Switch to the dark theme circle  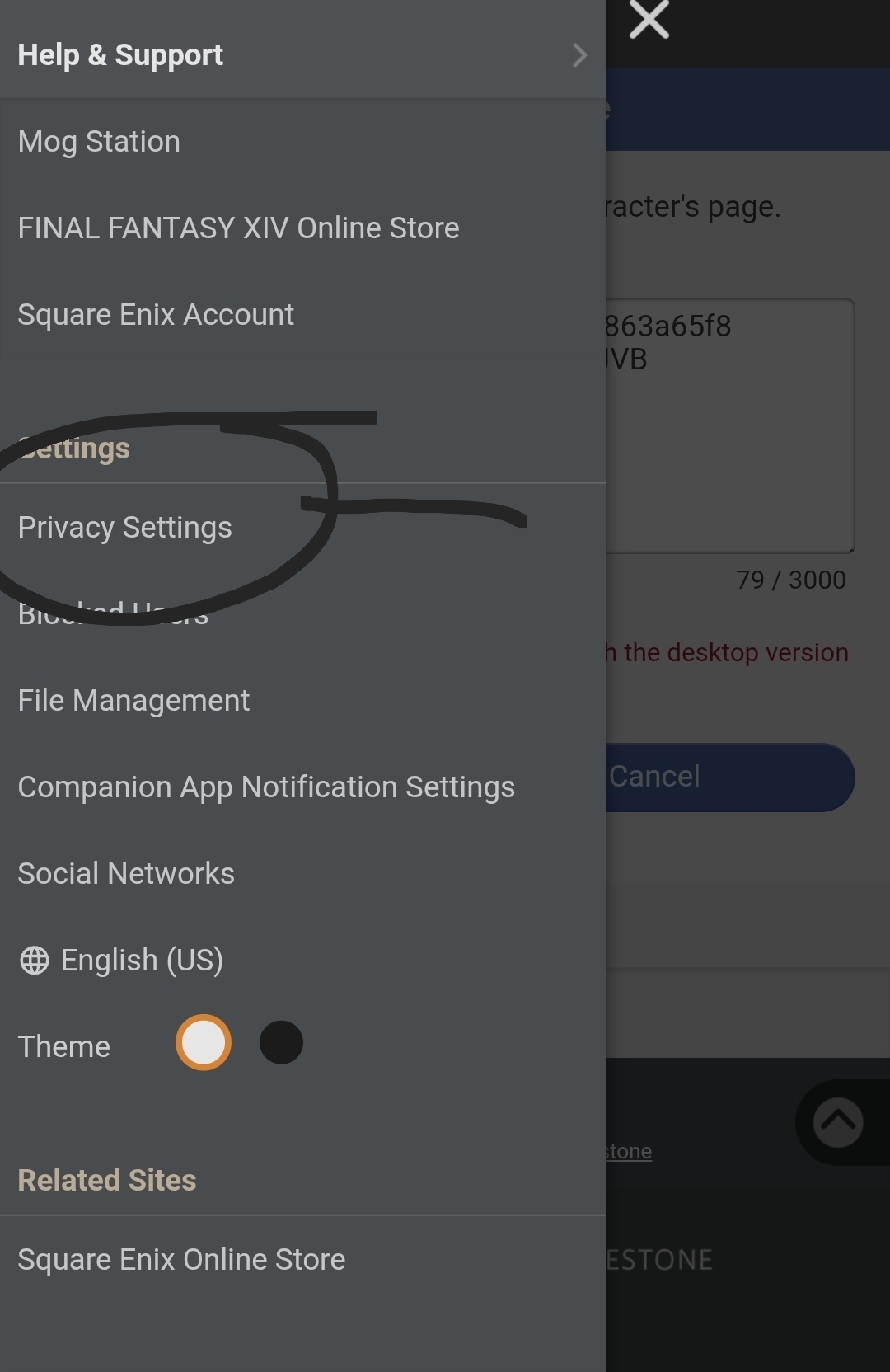point(281,1043)
